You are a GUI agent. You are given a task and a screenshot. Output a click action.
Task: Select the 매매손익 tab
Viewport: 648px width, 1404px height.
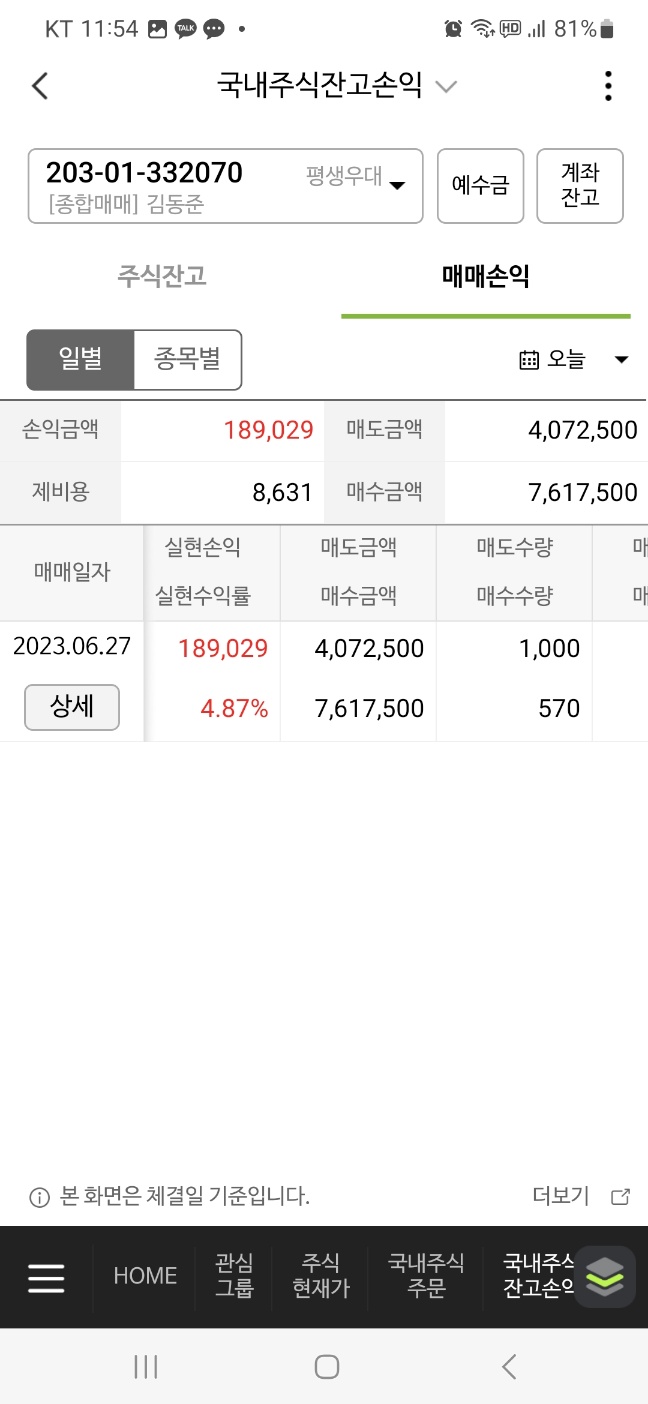pos(486,278)
